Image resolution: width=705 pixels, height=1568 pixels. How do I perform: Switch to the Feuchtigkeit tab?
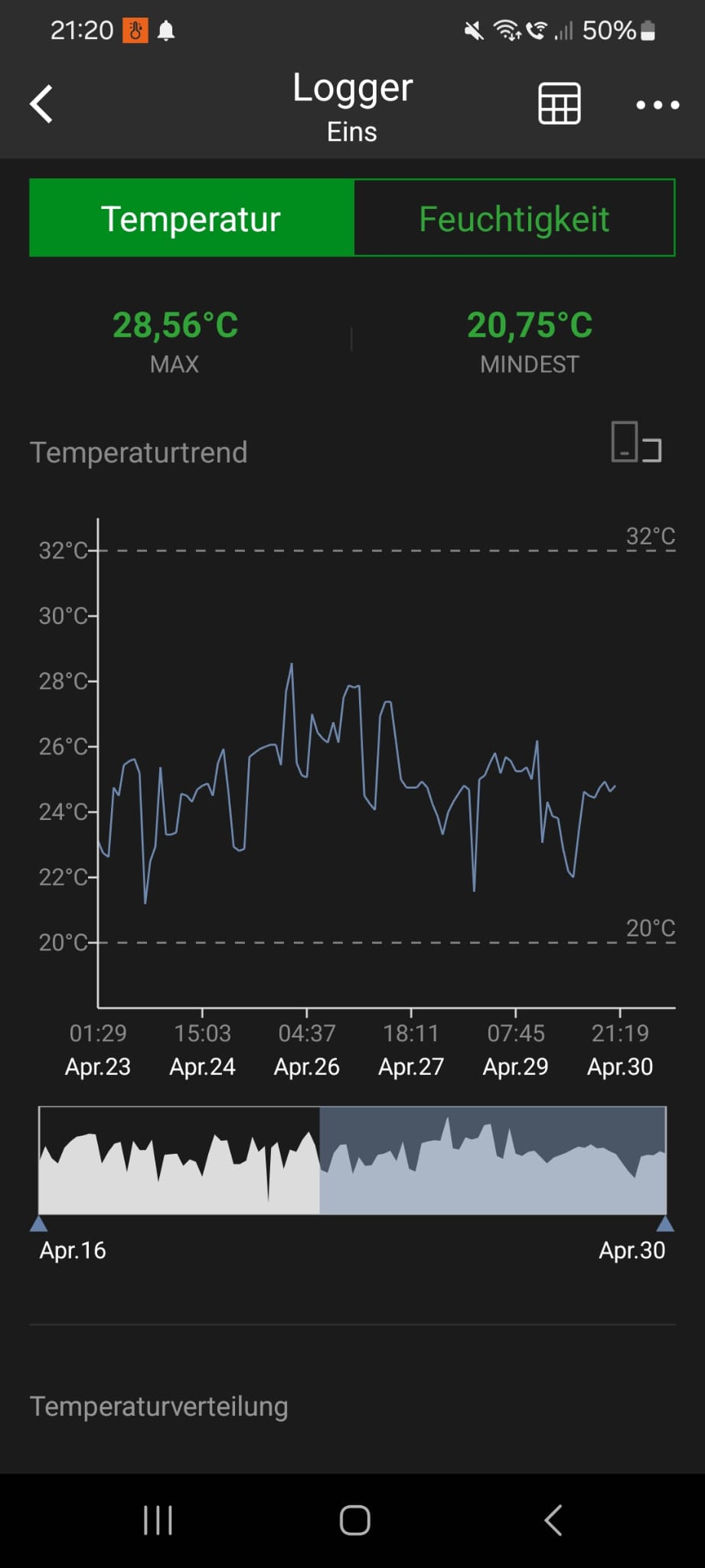[514, 218]
